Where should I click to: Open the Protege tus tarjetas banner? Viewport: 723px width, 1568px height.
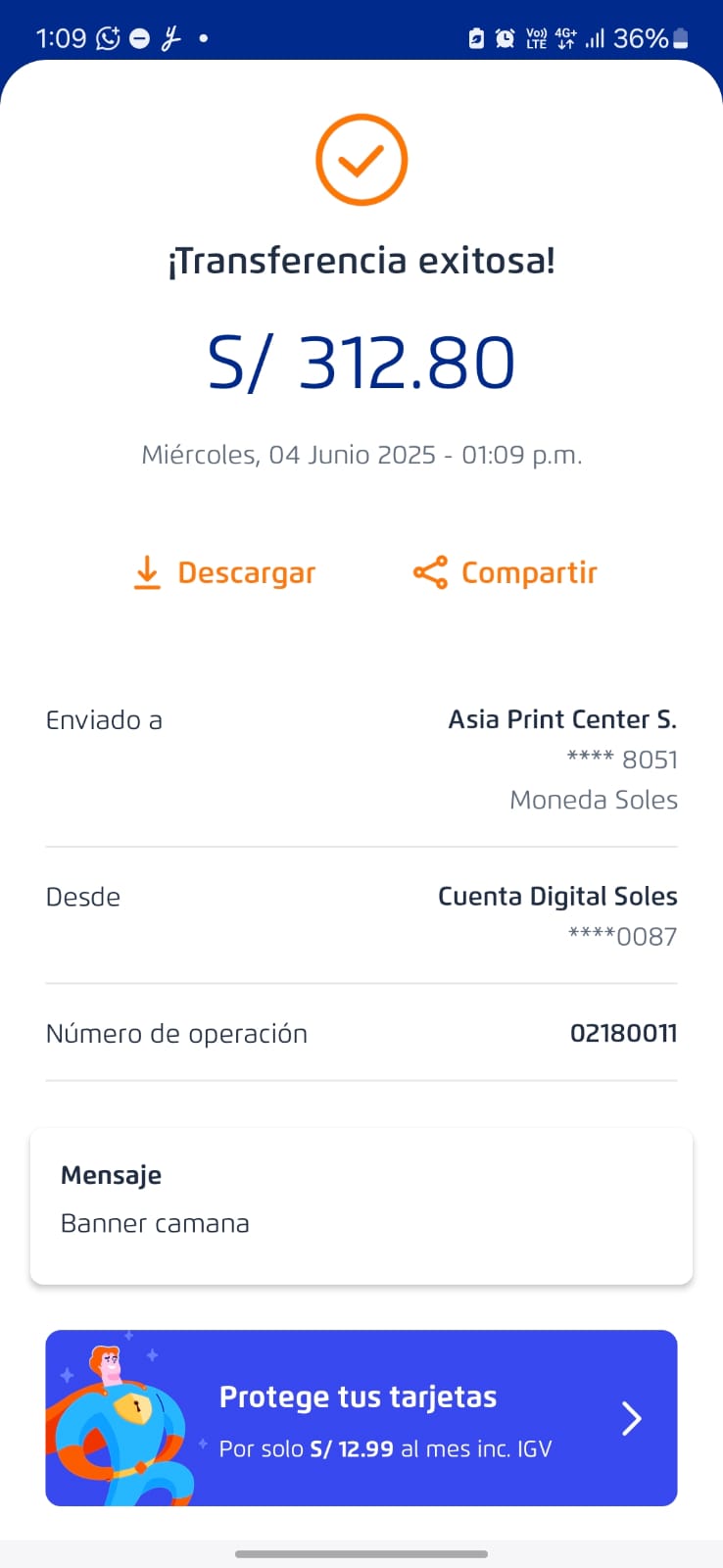coord(361,1417)
